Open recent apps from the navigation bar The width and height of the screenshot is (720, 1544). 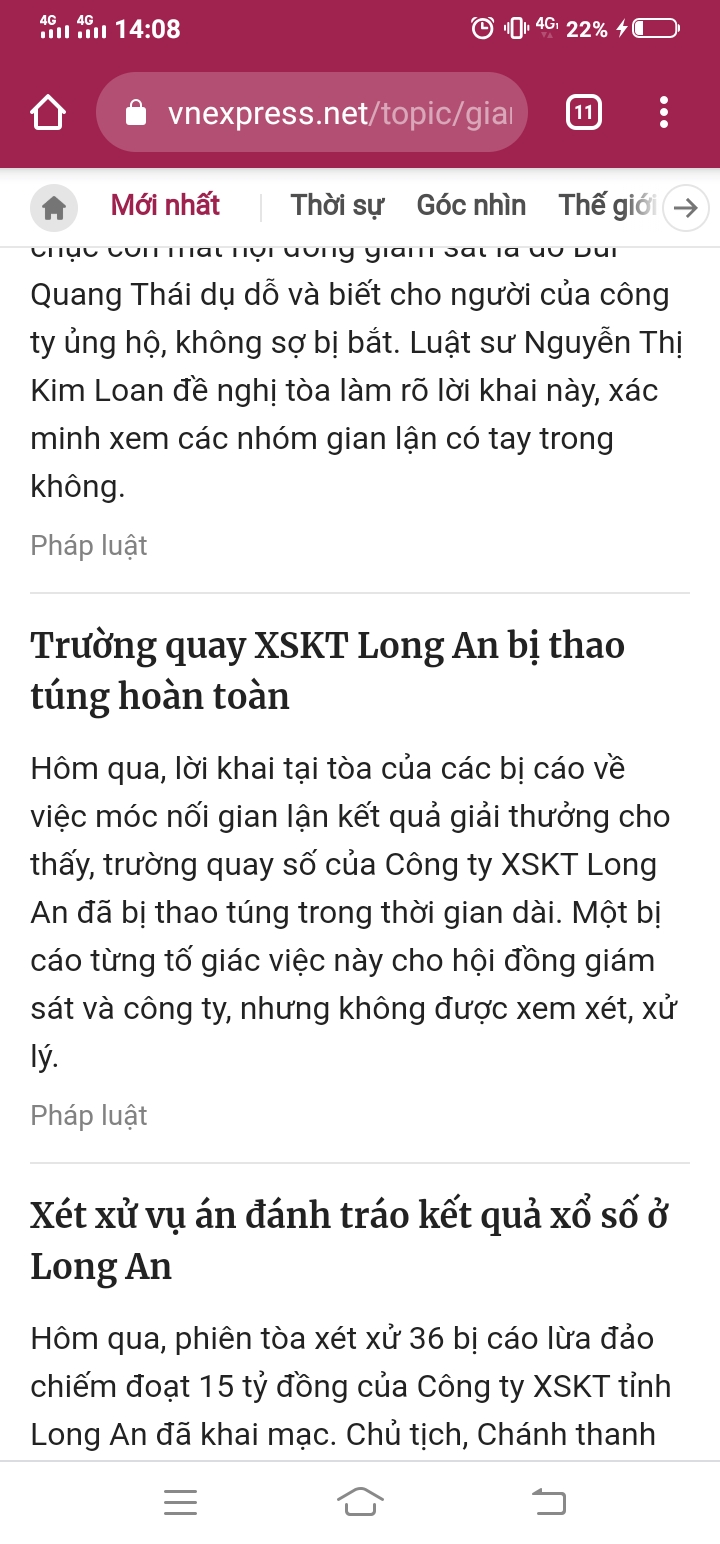coord(180,1501)
